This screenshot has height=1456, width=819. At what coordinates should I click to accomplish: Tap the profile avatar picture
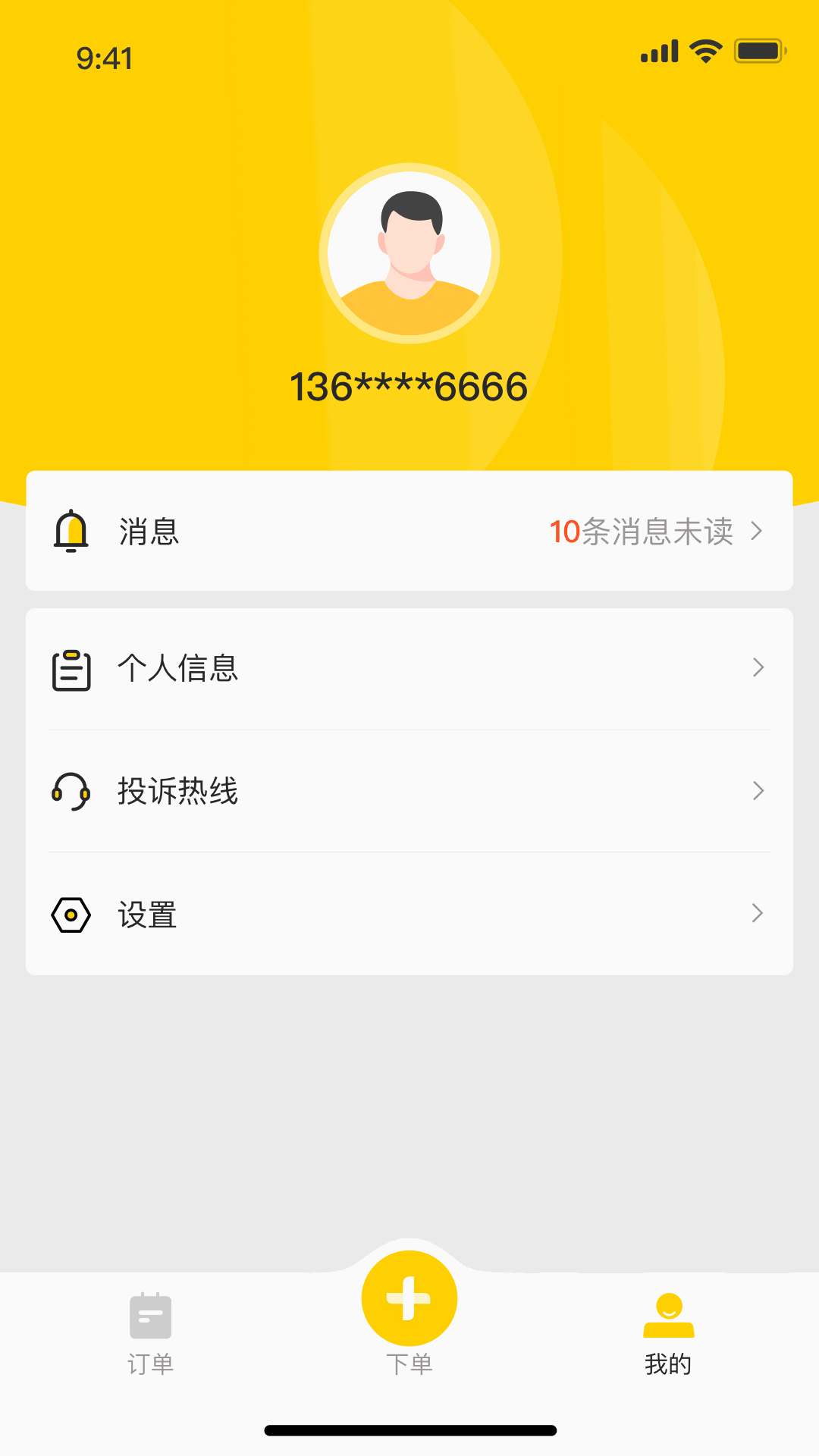[x=409, y=253]
